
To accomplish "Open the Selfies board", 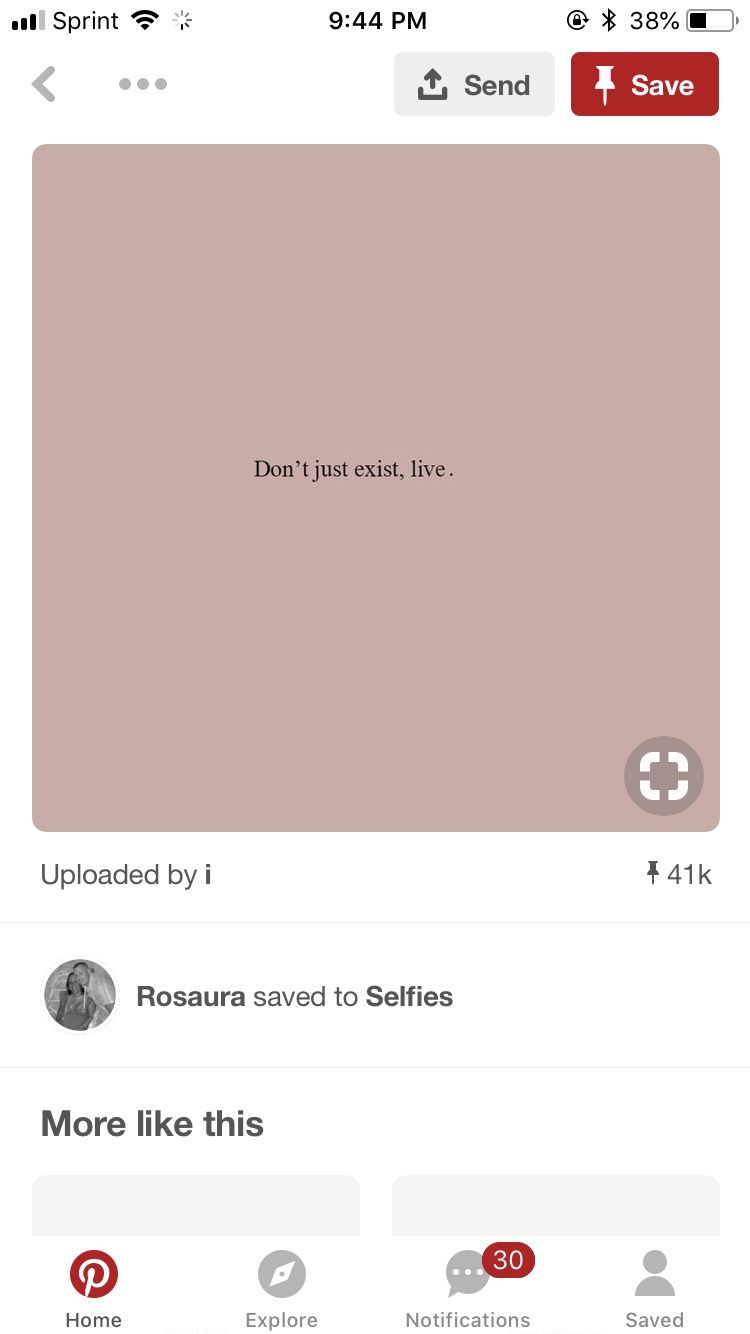I will (x=409, y=997).
